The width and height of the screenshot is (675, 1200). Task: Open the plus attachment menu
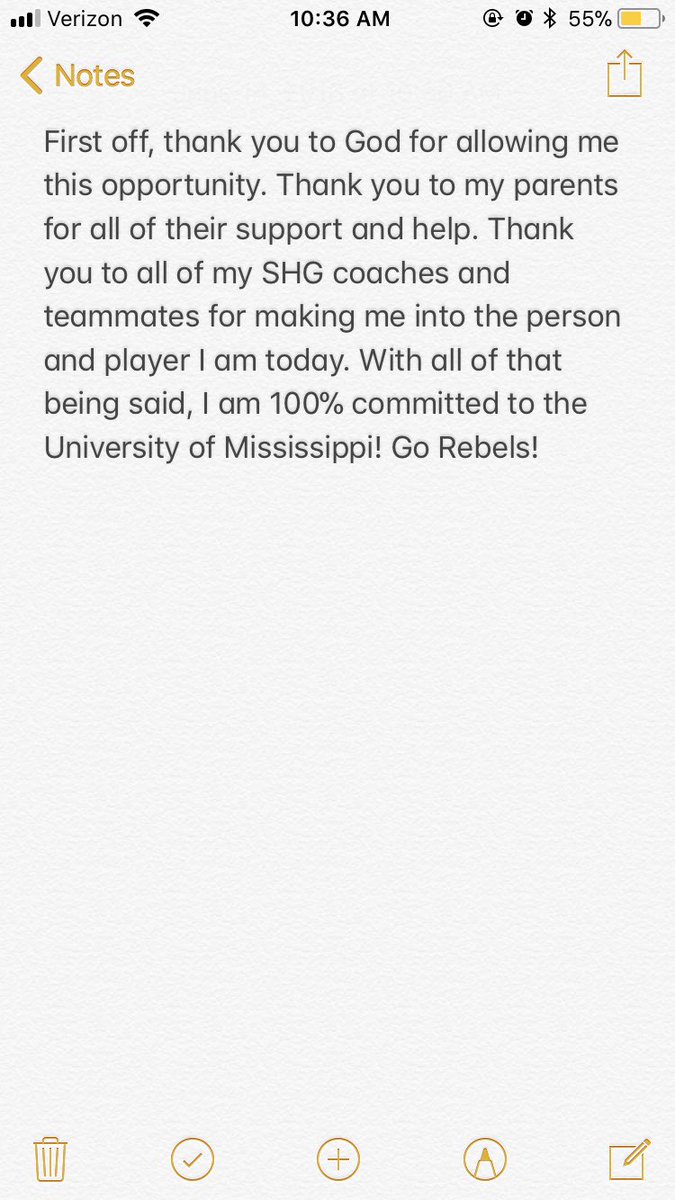338,1159
